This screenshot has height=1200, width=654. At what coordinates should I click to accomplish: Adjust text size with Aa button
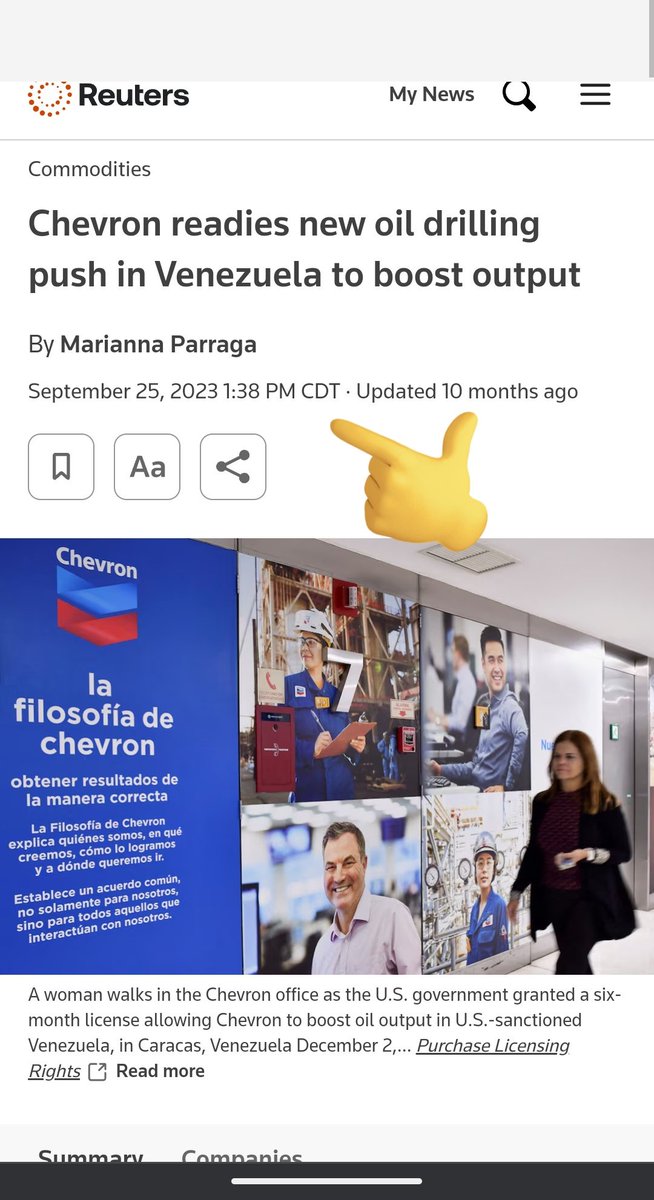147,466
